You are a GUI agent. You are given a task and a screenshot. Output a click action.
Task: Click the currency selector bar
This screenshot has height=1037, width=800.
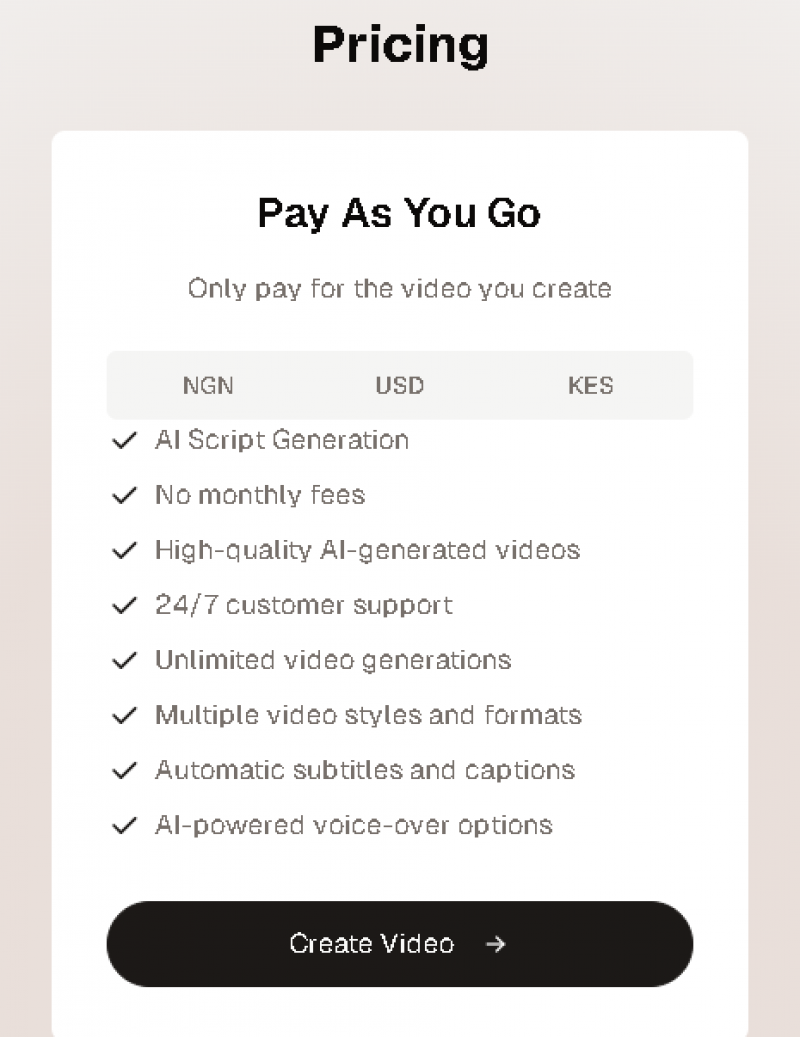(x=400, y=385)
